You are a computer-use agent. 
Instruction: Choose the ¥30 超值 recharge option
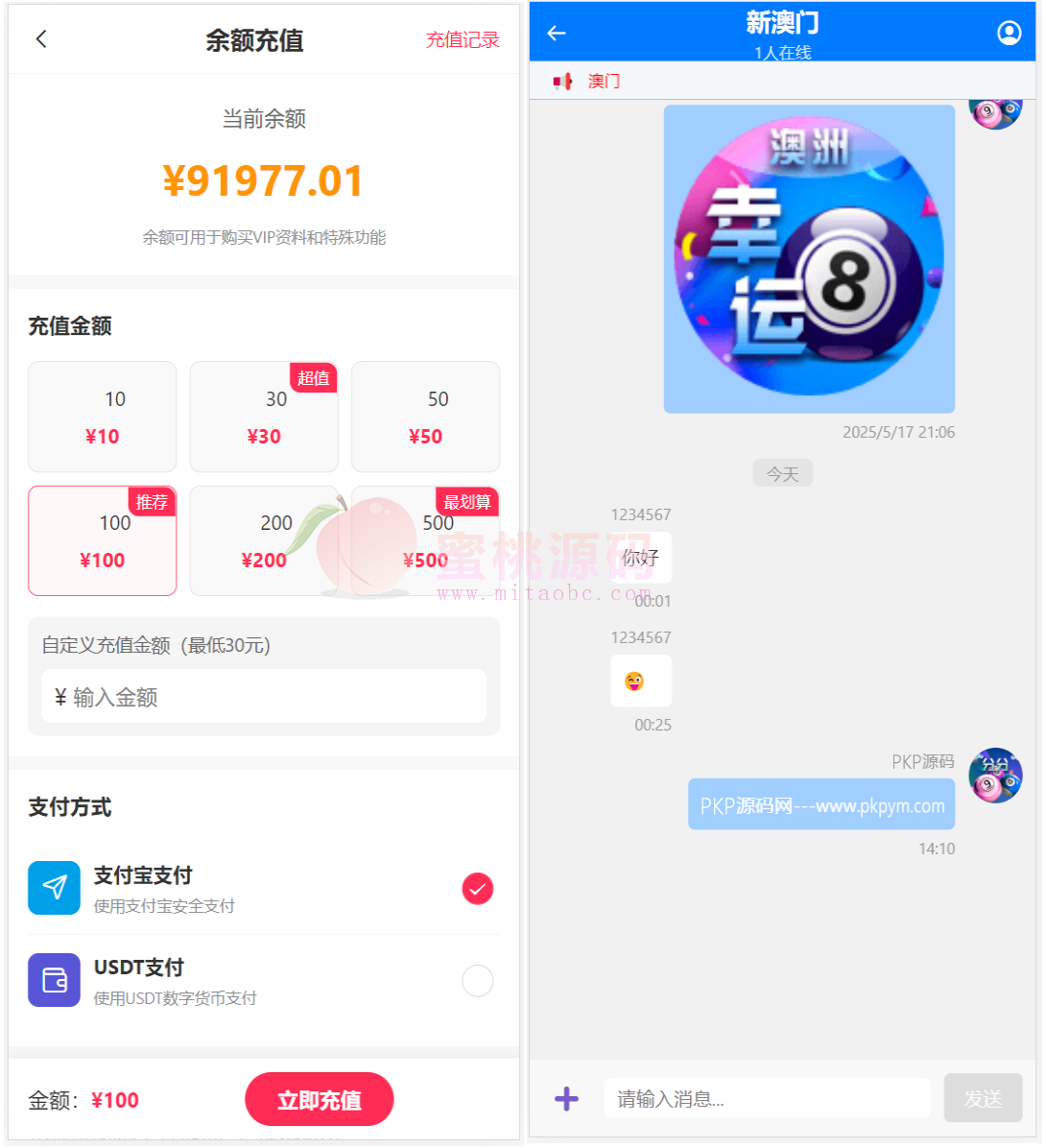[x=264, y=417]
